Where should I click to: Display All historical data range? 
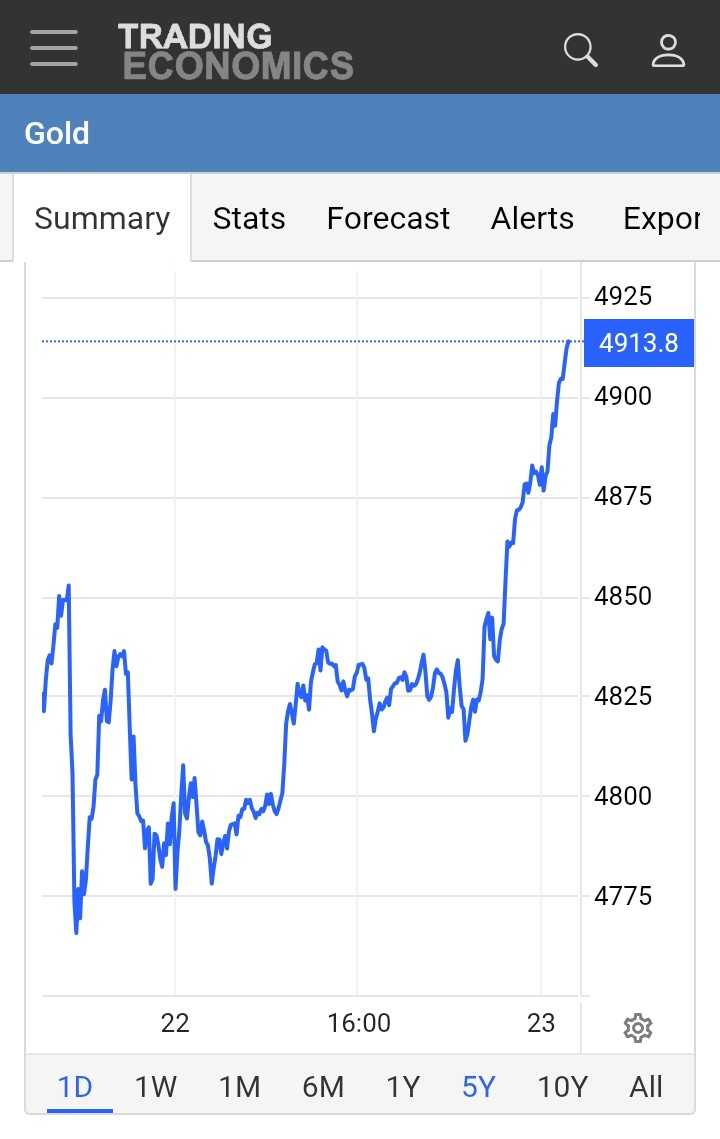click(x=646, y=1086)
